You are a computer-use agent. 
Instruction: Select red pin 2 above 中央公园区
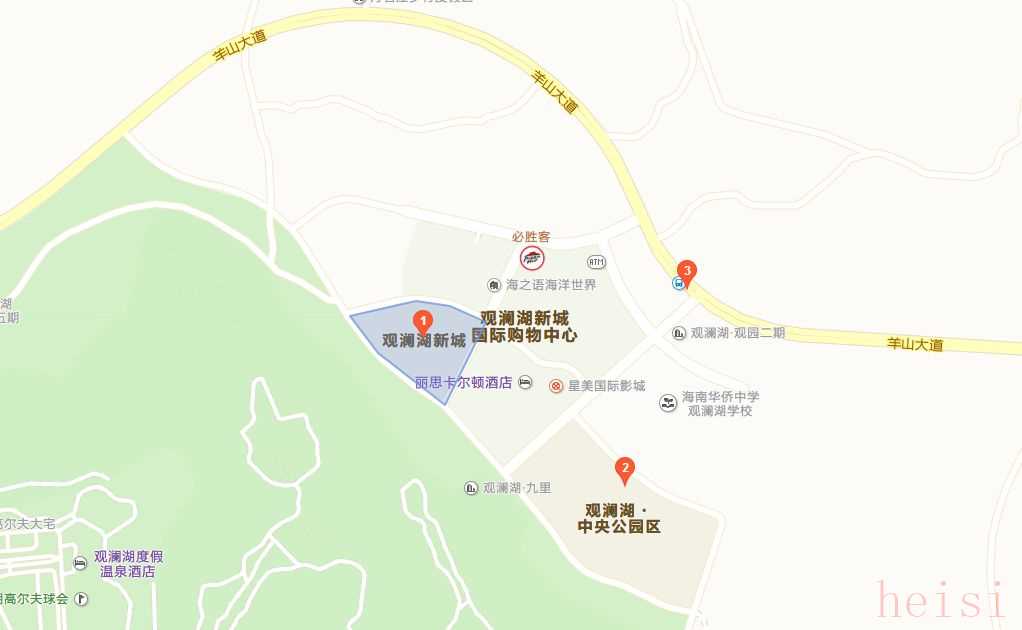624,469
